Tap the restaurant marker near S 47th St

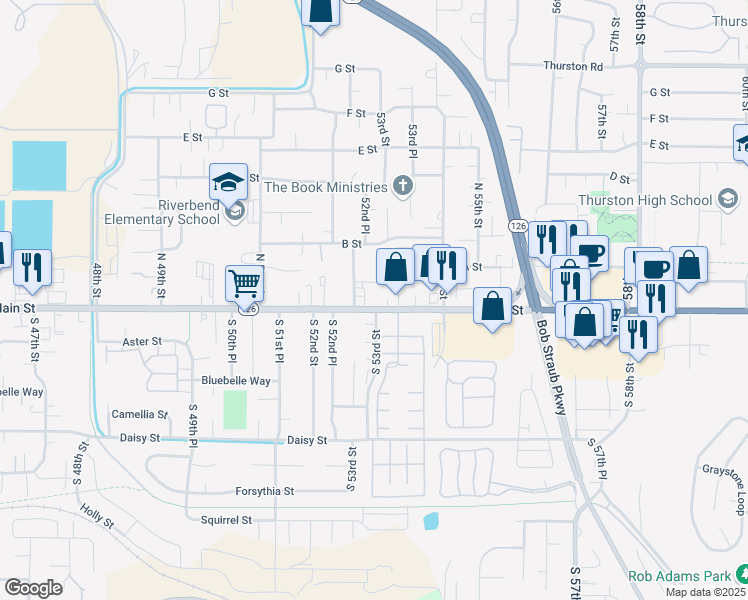tap(32, 268)
